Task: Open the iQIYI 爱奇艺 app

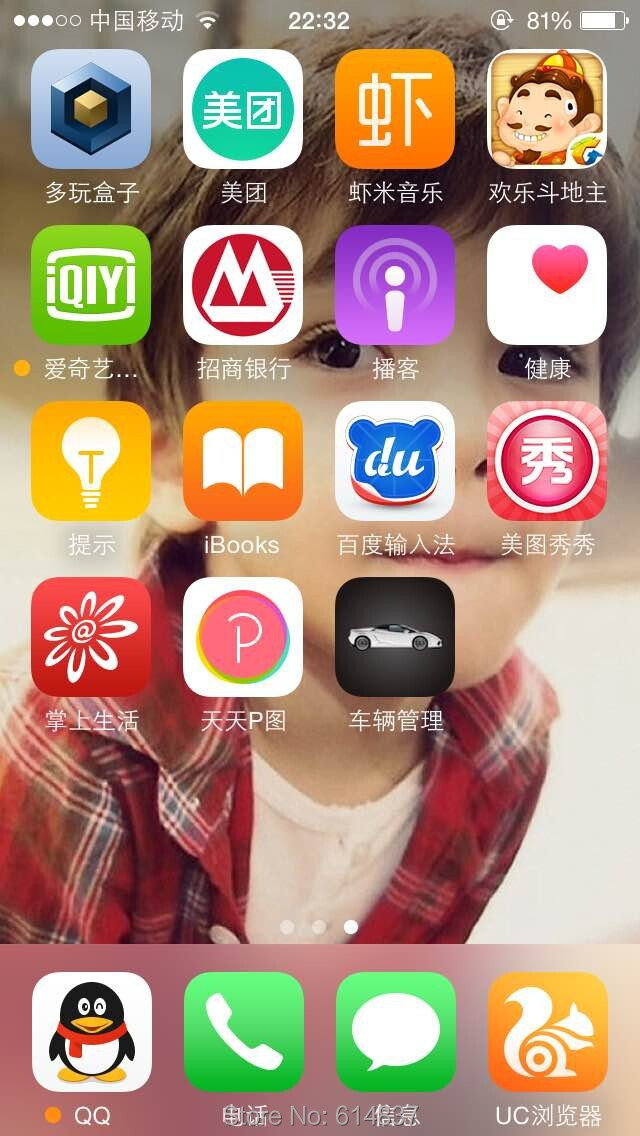Action: click(x=91, y=285)
